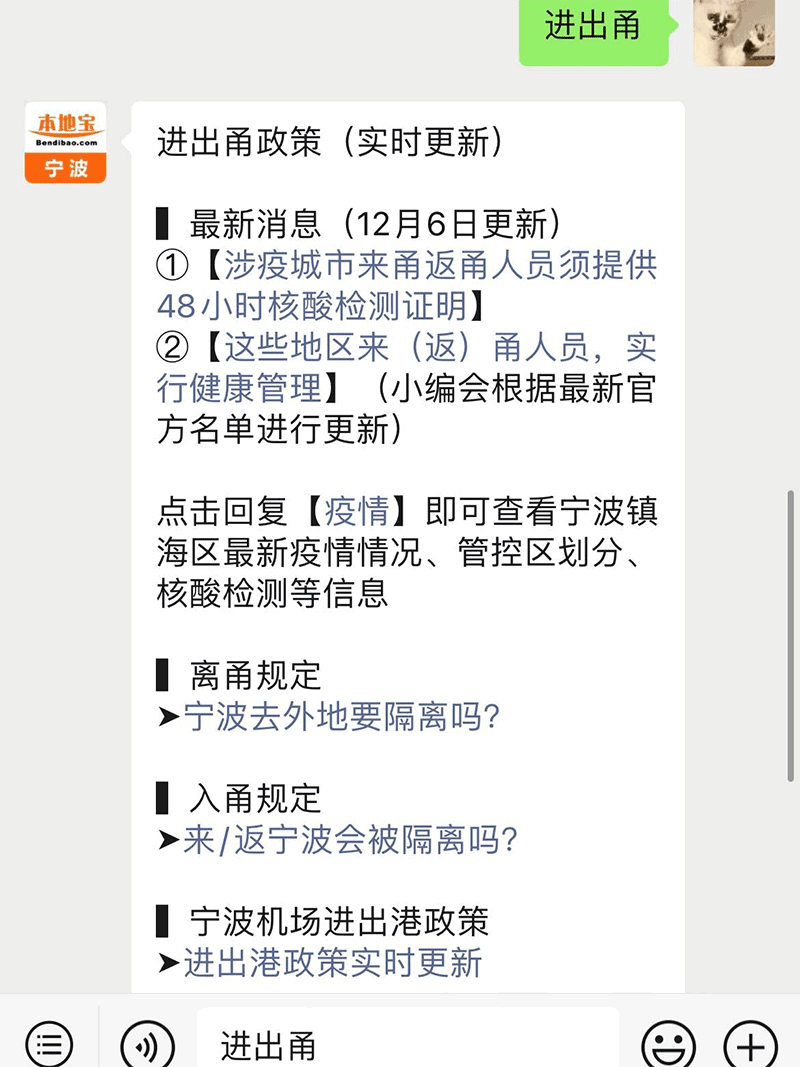Screen dimensions: 800x1067
Task: Open 来/返宁波会被隔离吗 link
Action: 350,840
